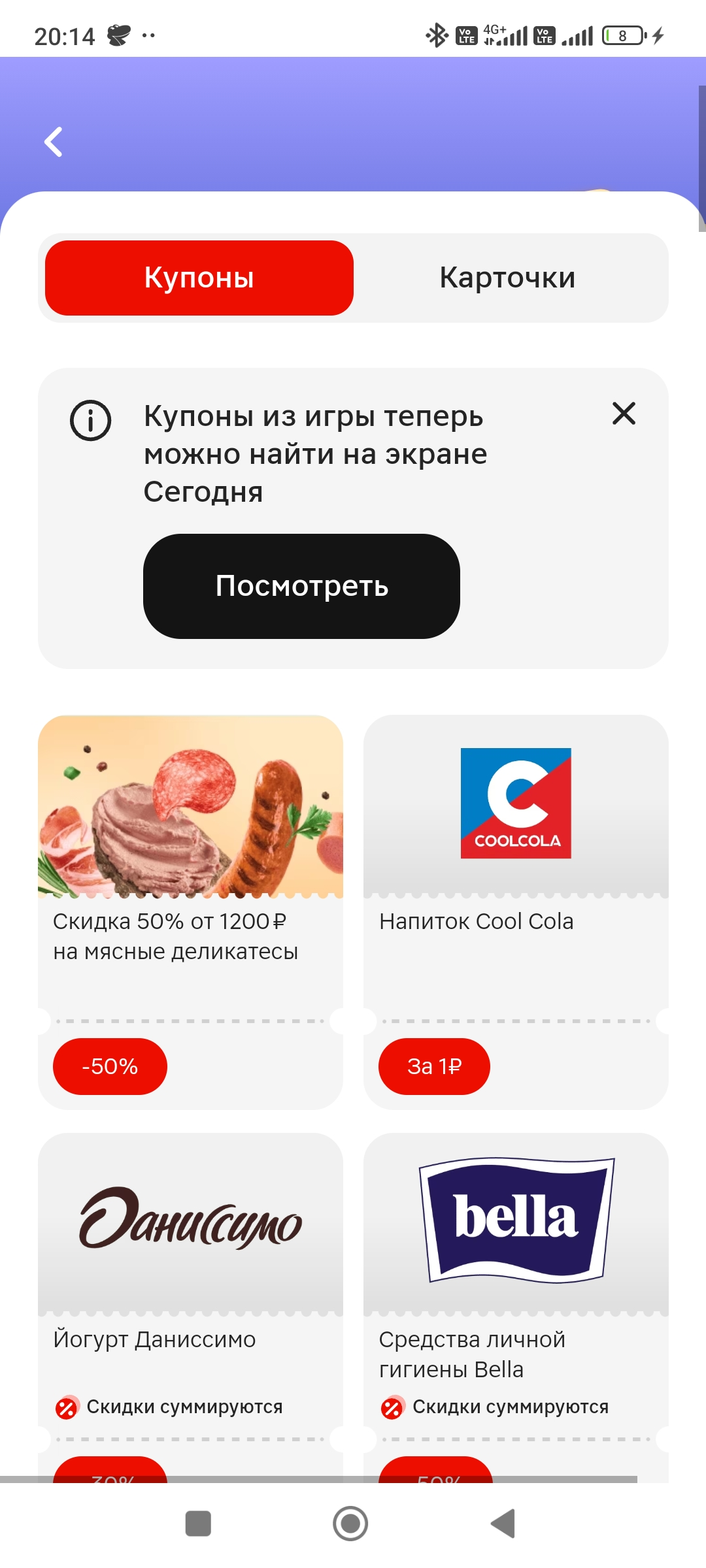Screen dimensions: 706x1568
Task: Select the Купоны tab
Action: coord(199,278)
